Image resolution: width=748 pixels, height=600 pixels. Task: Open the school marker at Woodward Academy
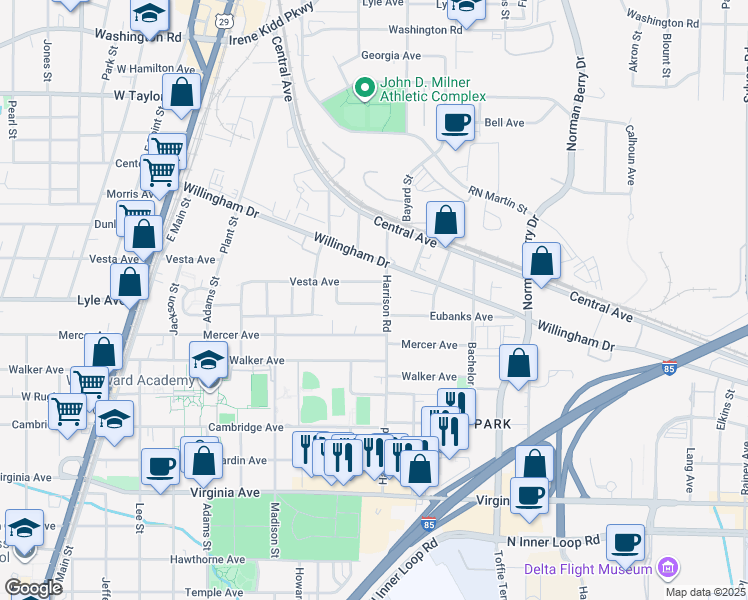click(208, 360)
